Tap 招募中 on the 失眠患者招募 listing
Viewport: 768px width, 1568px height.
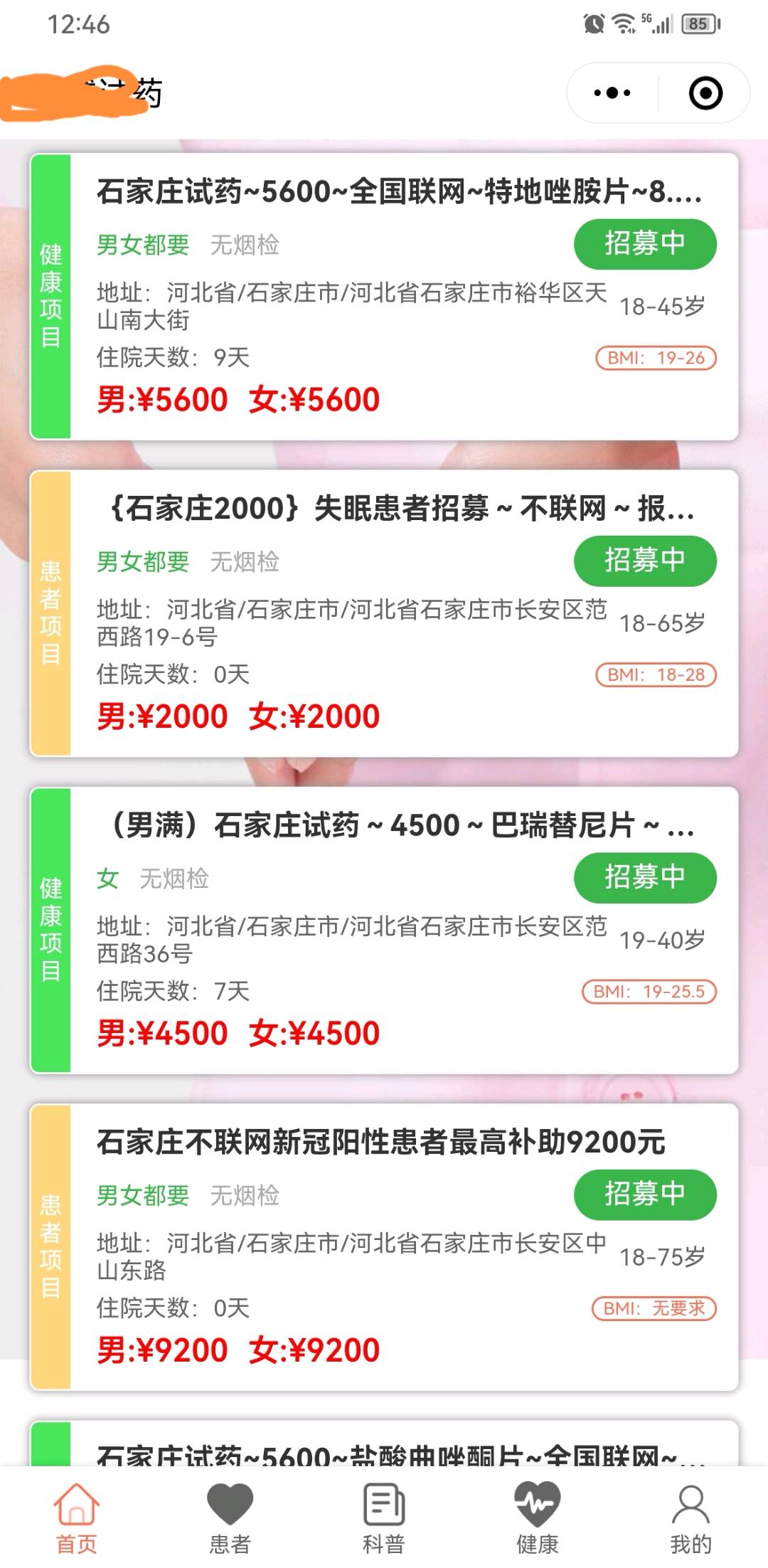tap(644, 561)
